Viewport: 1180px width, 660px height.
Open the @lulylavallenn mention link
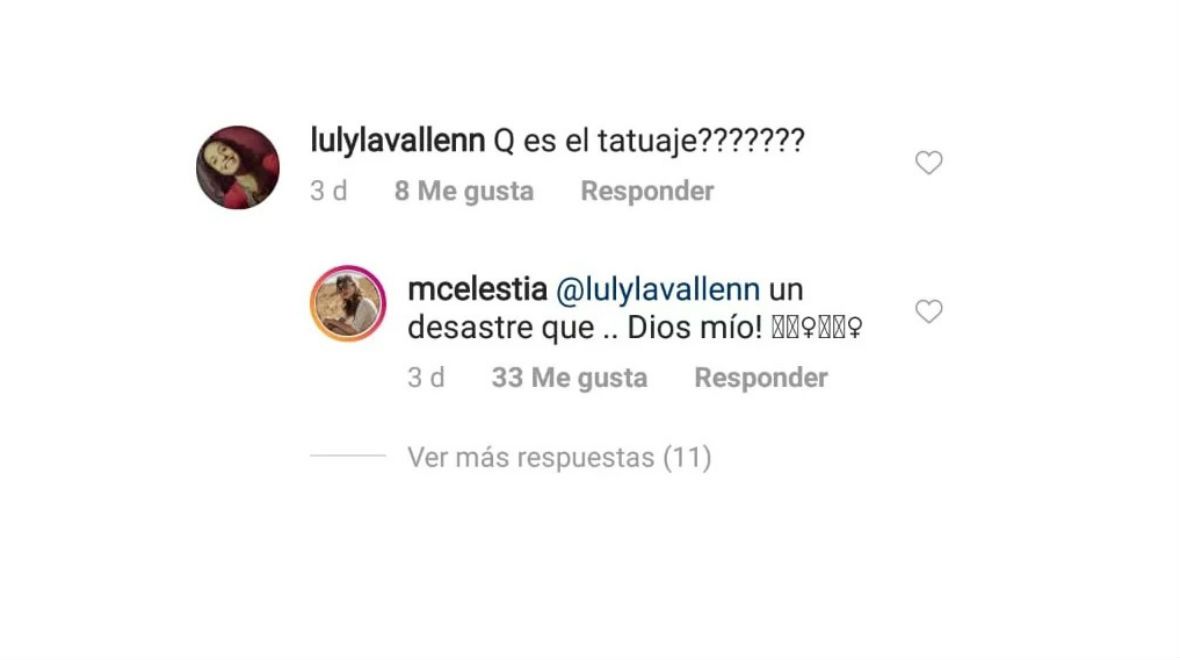click(657, 291)
